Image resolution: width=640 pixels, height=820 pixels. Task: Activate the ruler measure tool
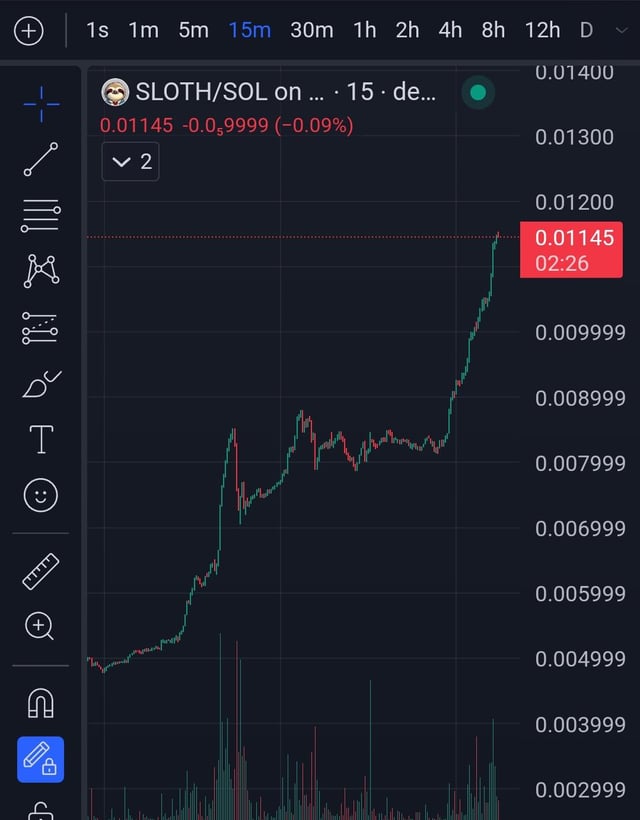tap(41, 571)
